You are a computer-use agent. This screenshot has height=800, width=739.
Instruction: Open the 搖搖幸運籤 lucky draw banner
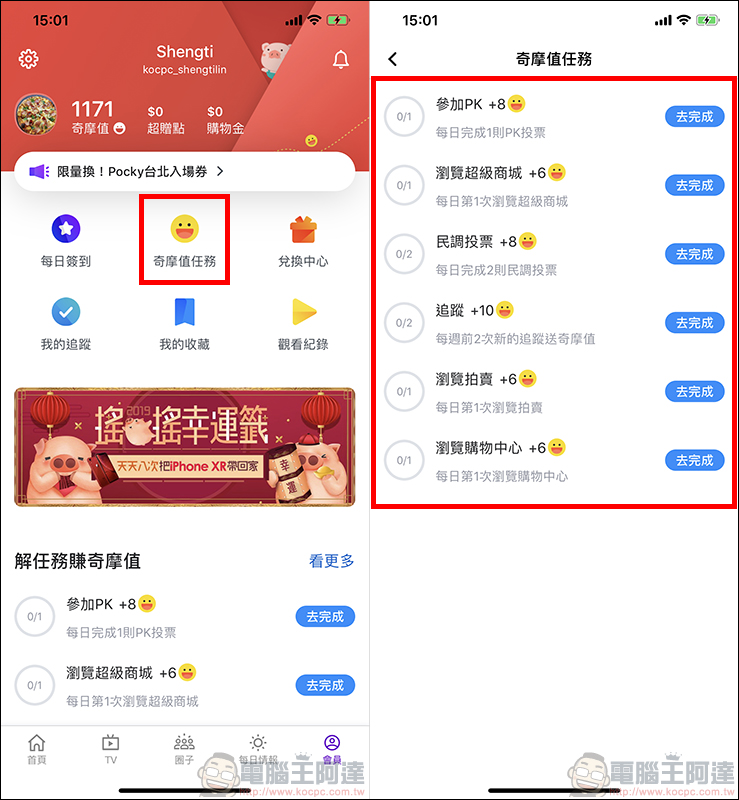185,447
